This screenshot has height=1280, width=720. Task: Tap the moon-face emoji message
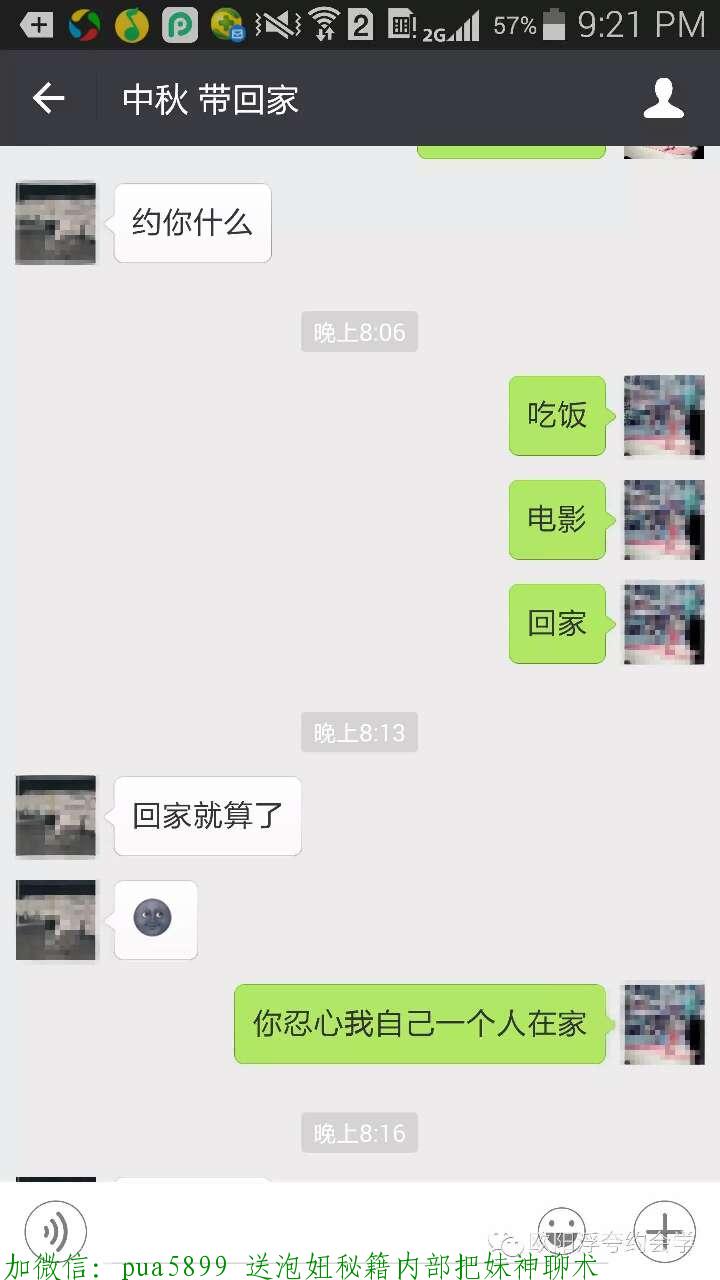coord(155,919)
